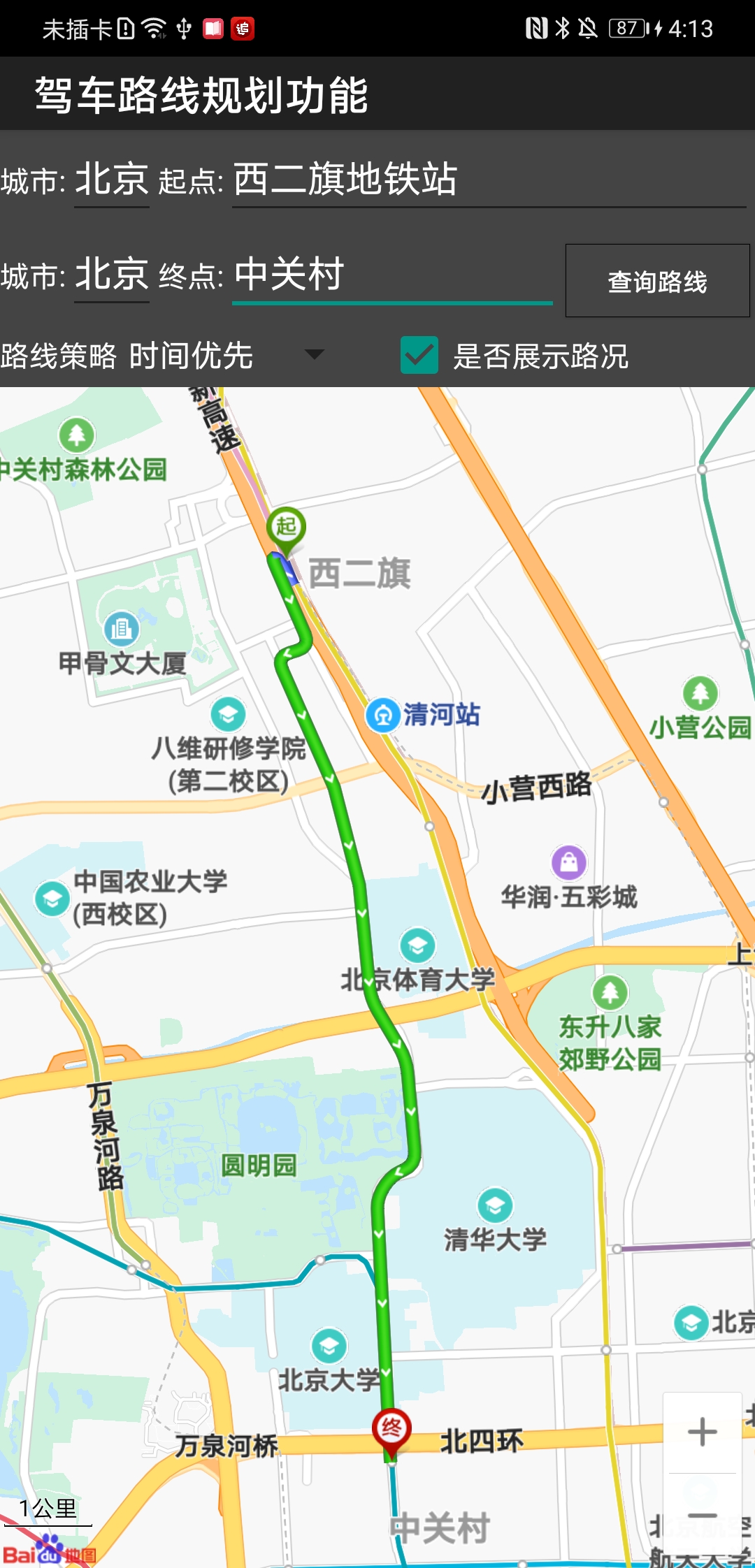Zoom out the map with minus button
Screen dimensions: 755x1568
(702, 1515)
